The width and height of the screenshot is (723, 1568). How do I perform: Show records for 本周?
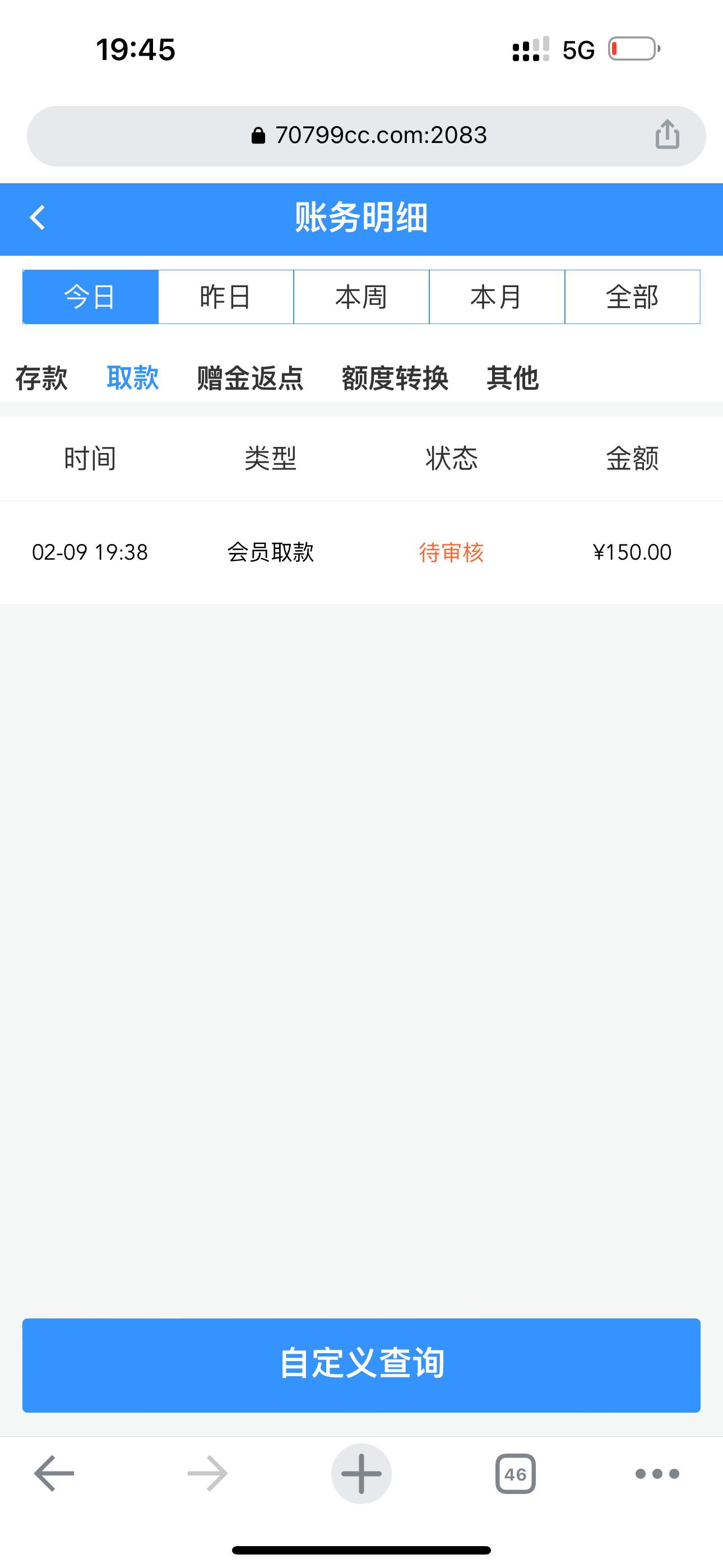pos(361,297)
